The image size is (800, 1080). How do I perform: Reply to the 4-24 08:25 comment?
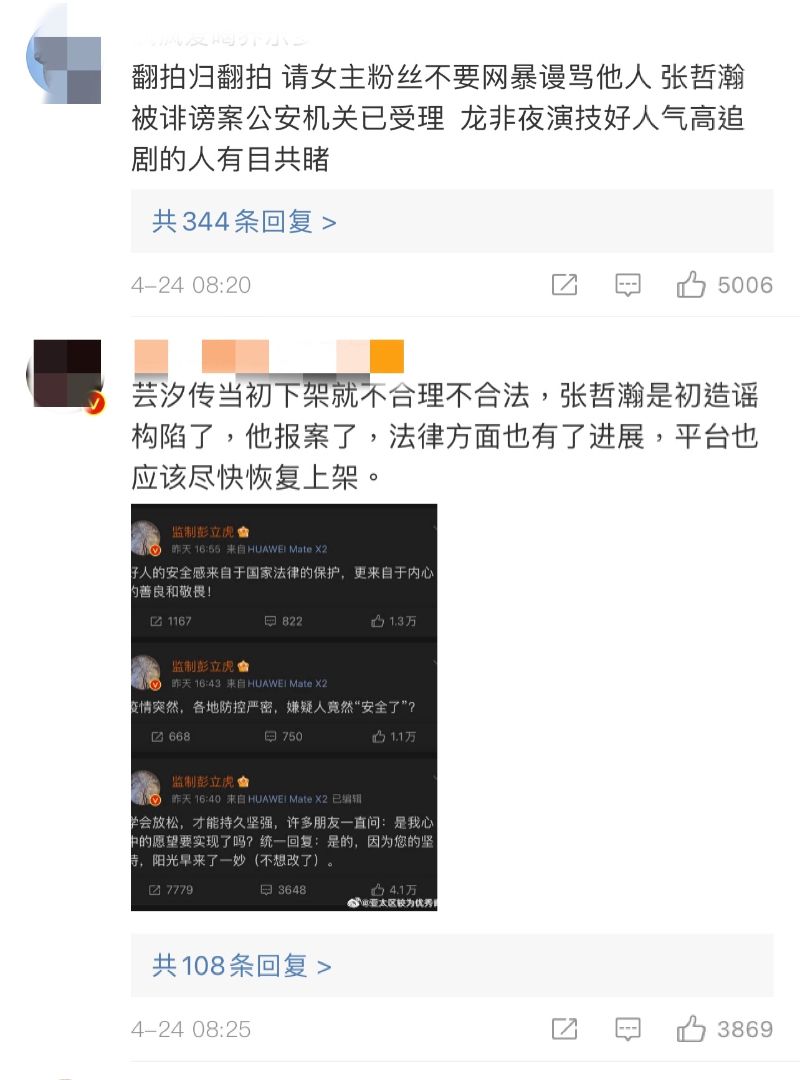pyautogui.click(x=627, y=1029)
